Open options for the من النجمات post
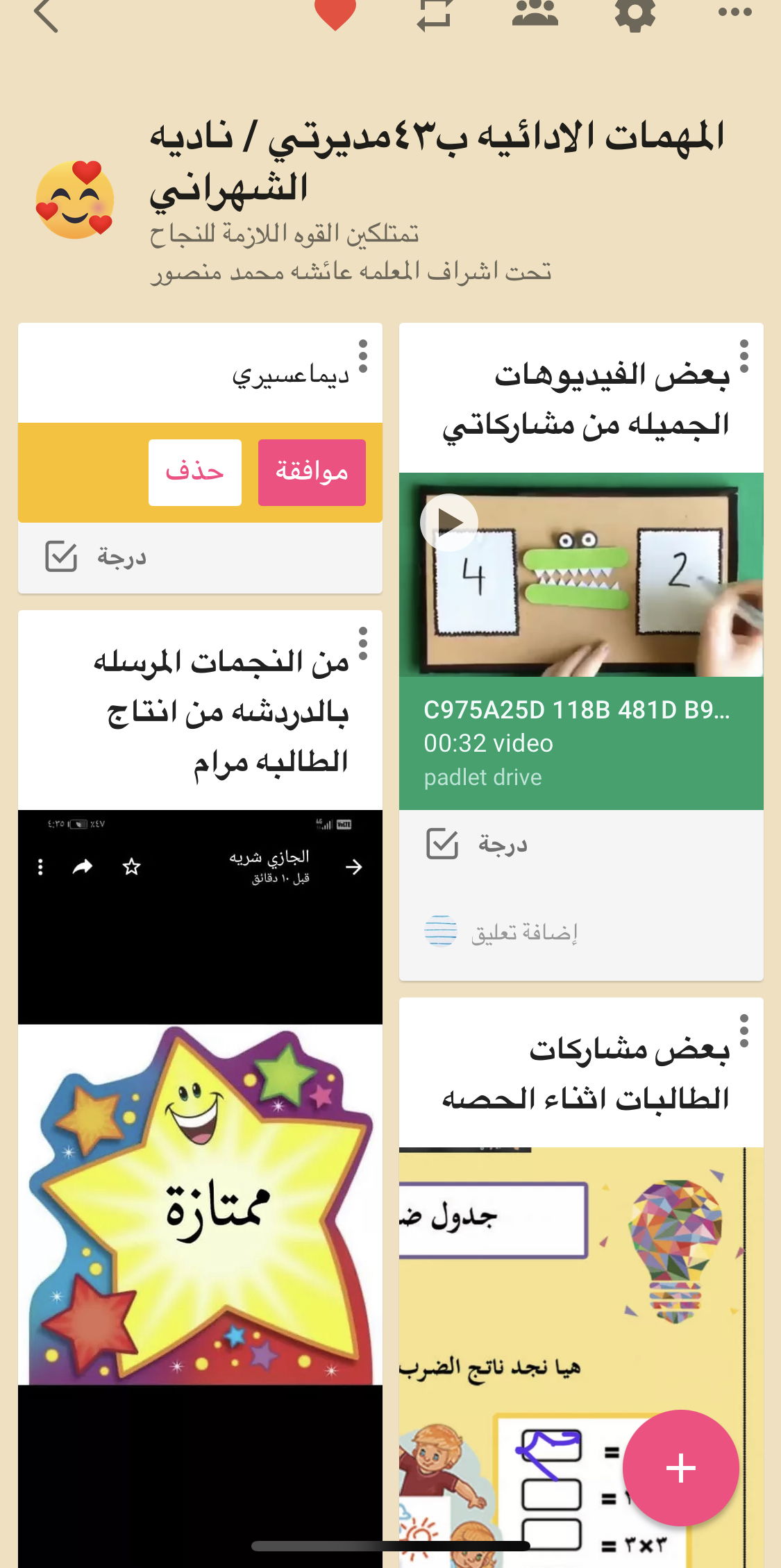781x1568 pixels. click(x=362, y=644)
